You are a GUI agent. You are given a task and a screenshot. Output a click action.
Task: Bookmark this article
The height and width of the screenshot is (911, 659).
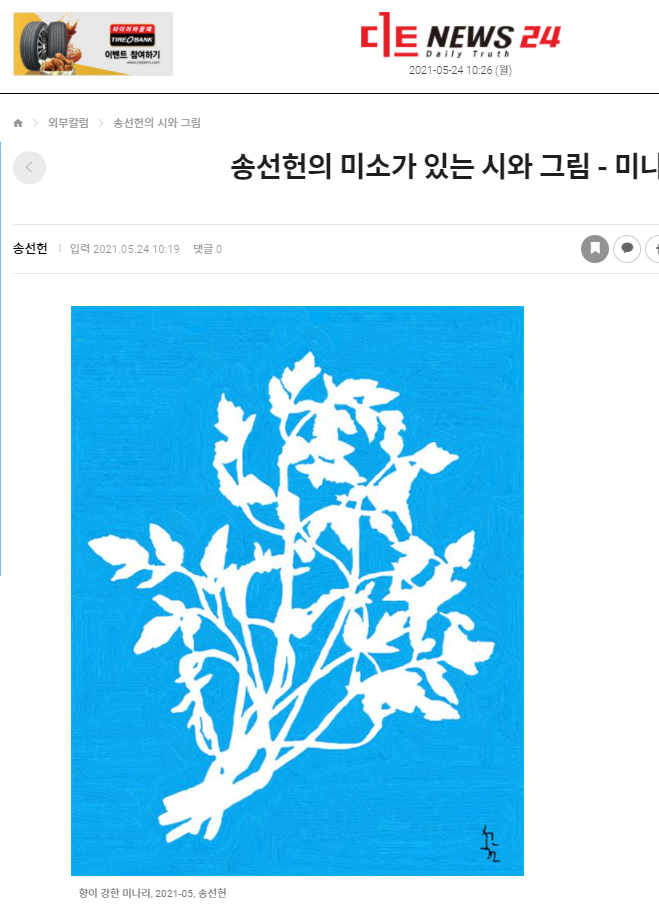coord(595,249)
